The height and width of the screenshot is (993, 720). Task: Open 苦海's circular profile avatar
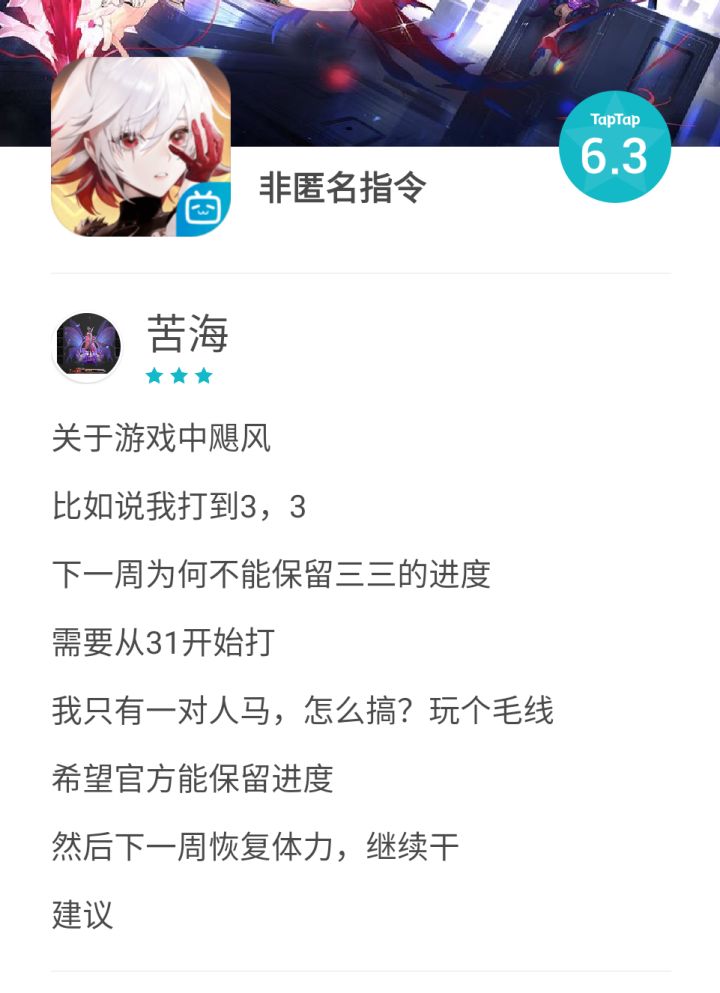87,345
